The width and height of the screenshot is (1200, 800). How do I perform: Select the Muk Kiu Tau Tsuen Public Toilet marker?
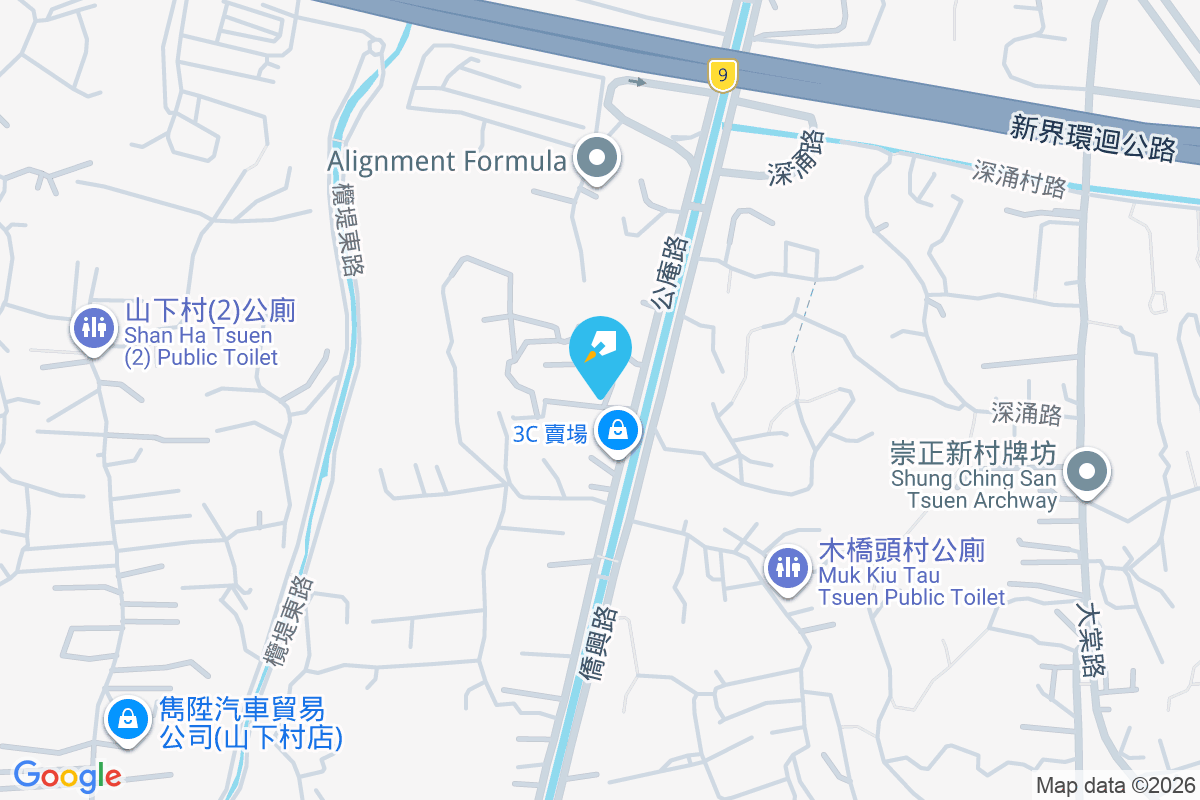click(x=788, y=567)
